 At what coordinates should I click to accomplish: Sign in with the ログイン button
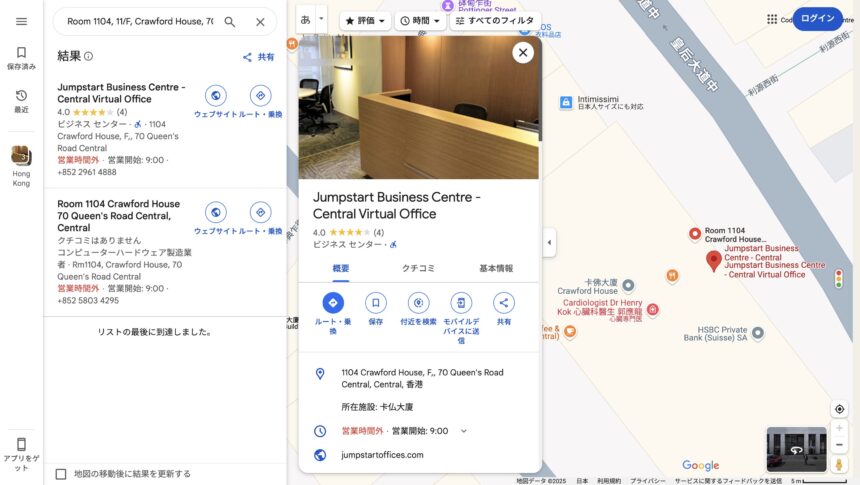point(817,18)
